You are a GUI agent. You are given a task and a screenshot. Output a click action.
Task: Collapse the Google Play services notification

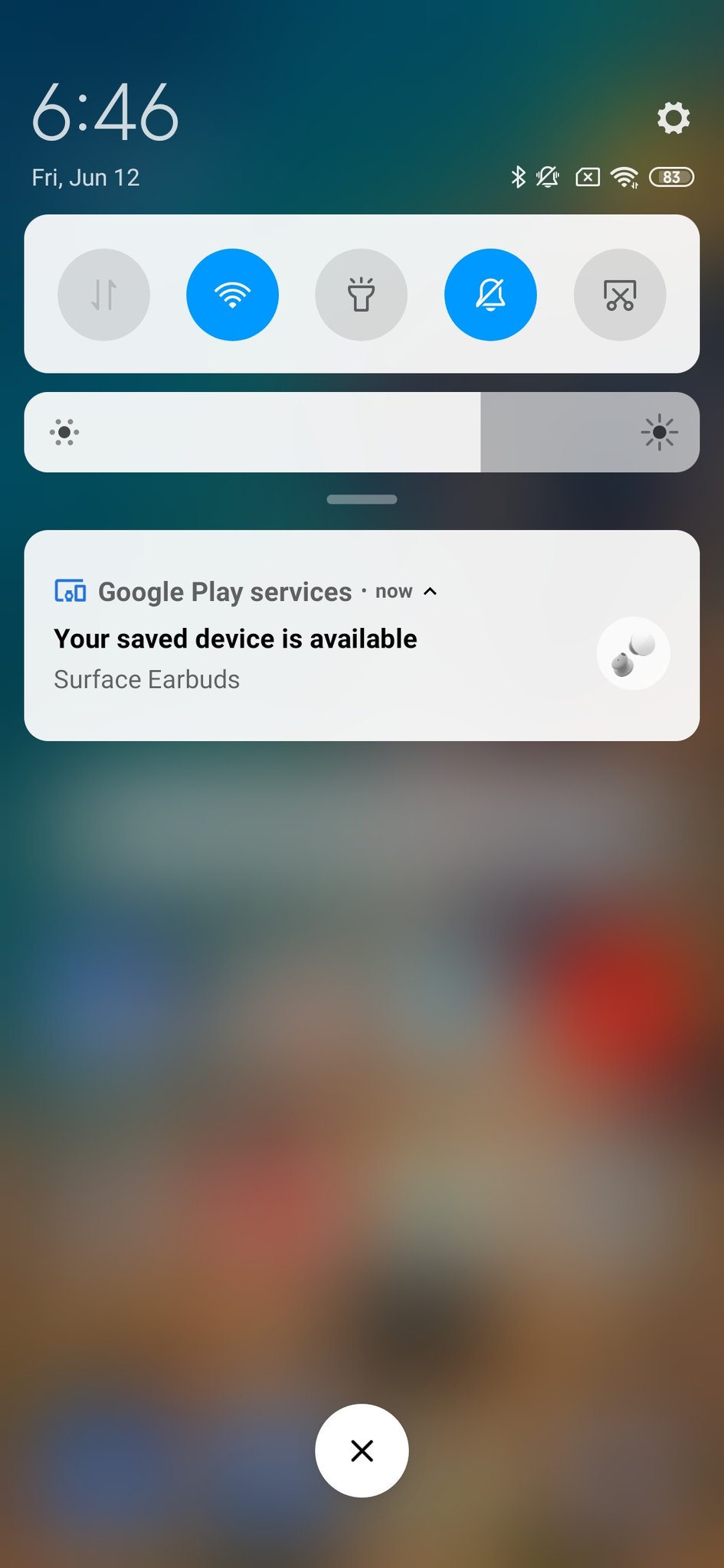pos(431,591)
